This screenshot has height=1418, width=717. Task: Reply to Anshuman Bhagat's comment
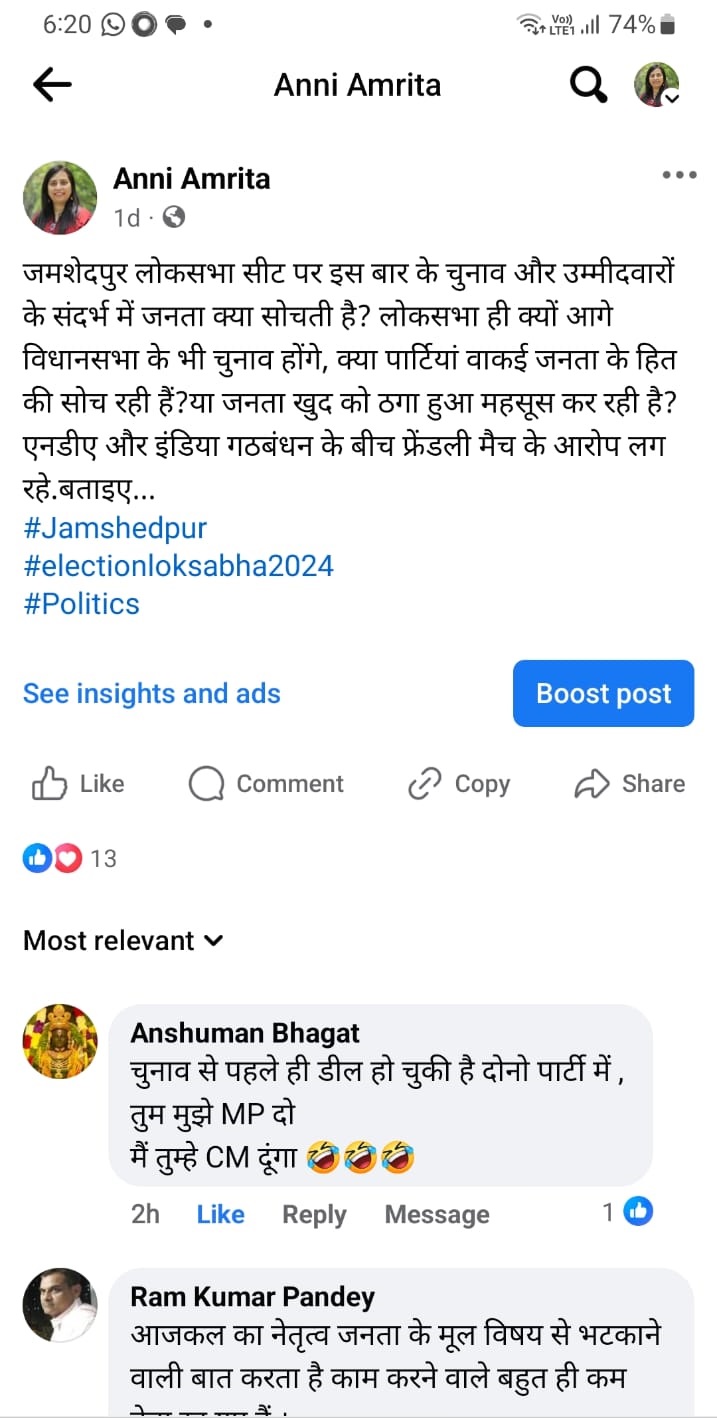[x=314, y=1214]
